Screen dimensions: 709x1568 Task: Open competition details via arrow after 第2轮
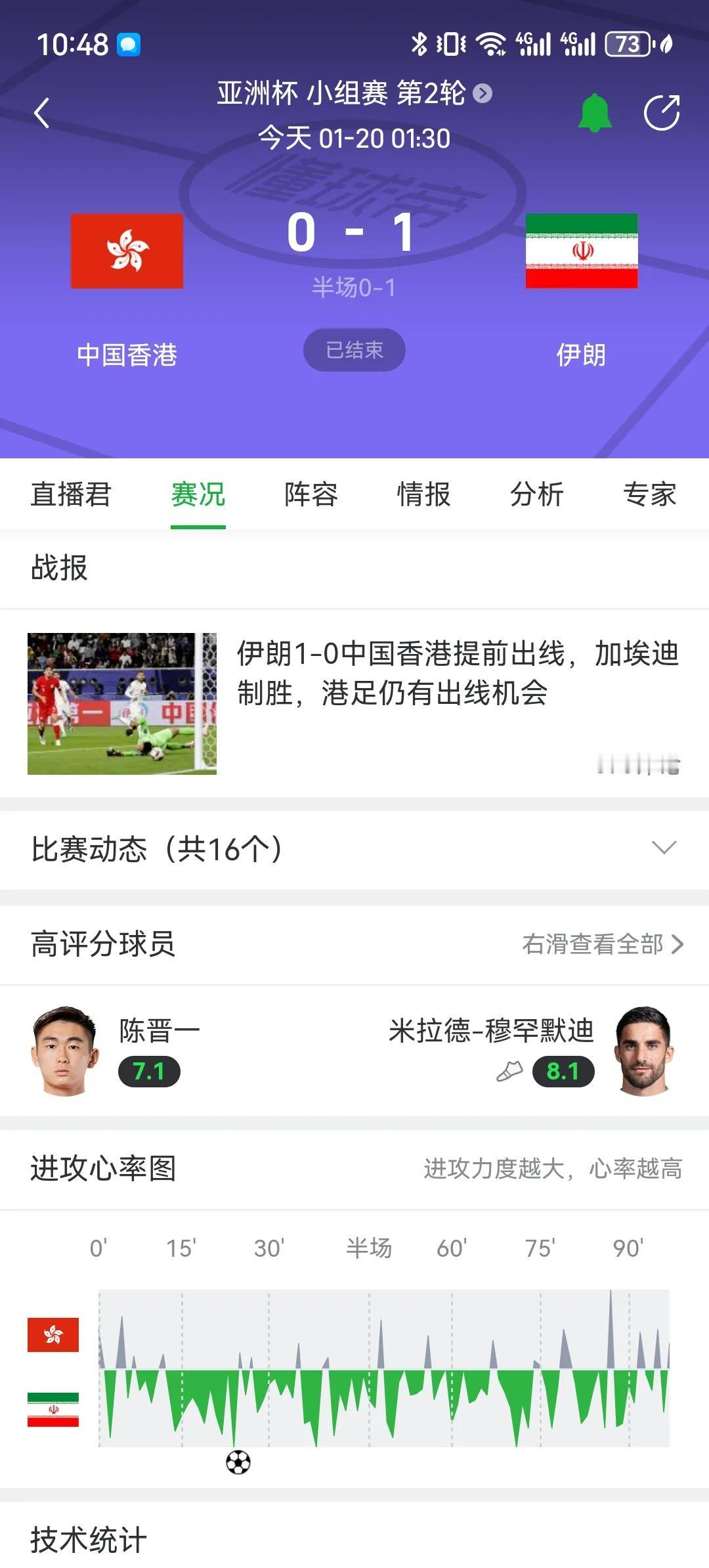(481, 94)
